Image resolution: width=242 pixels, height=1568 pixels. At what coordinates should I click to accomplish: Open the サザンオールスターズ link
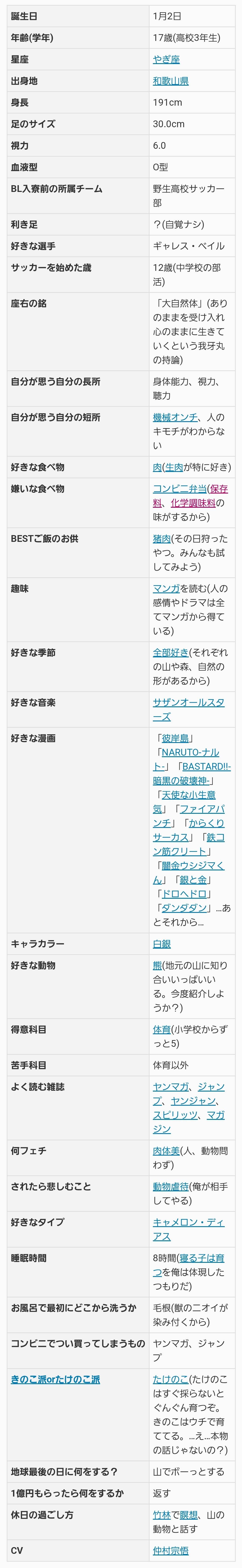[189, 703]
